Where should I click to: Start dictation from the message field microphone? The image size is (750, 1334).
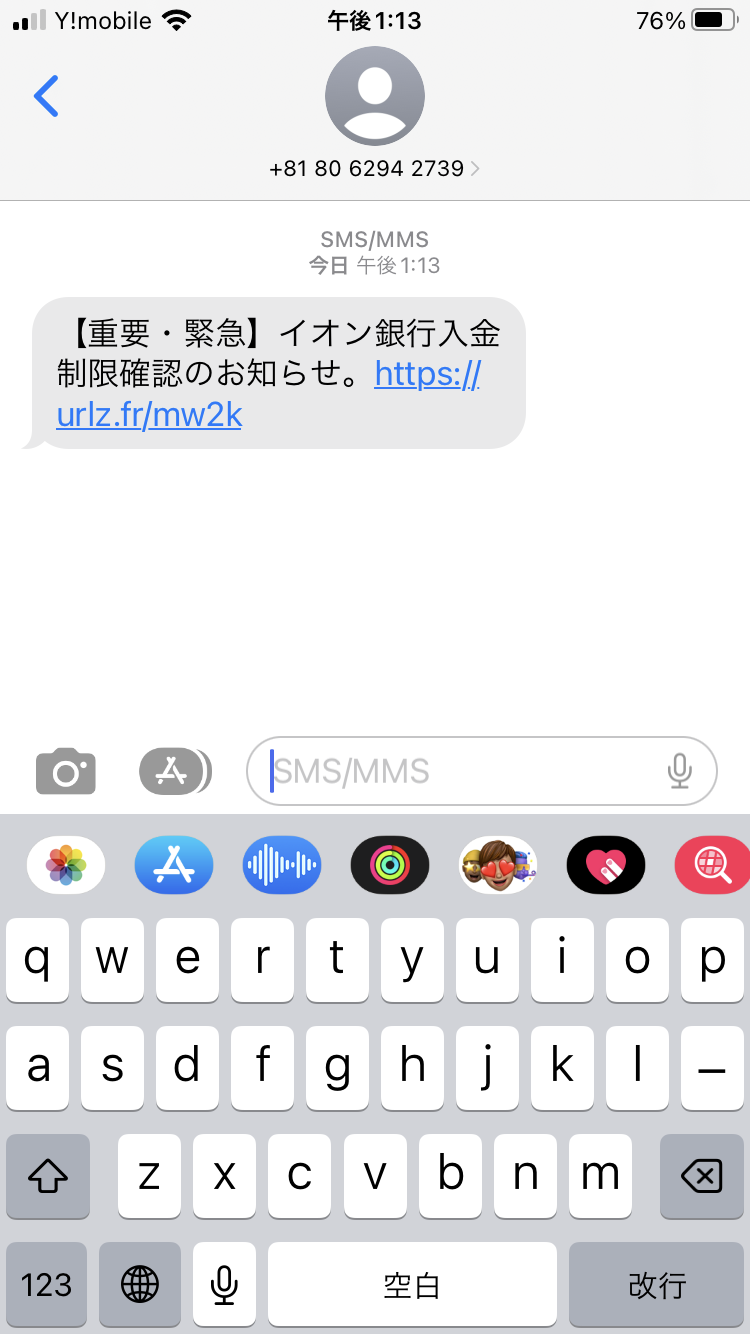click(680, 771)
